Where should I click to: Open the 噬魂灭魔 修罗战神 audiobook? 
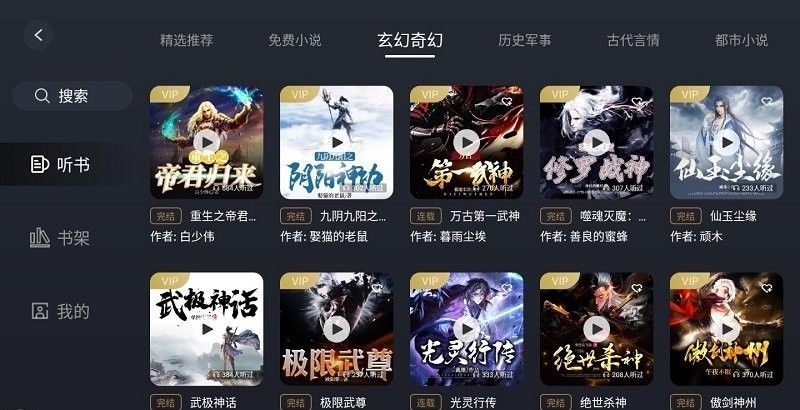[596, 142]
